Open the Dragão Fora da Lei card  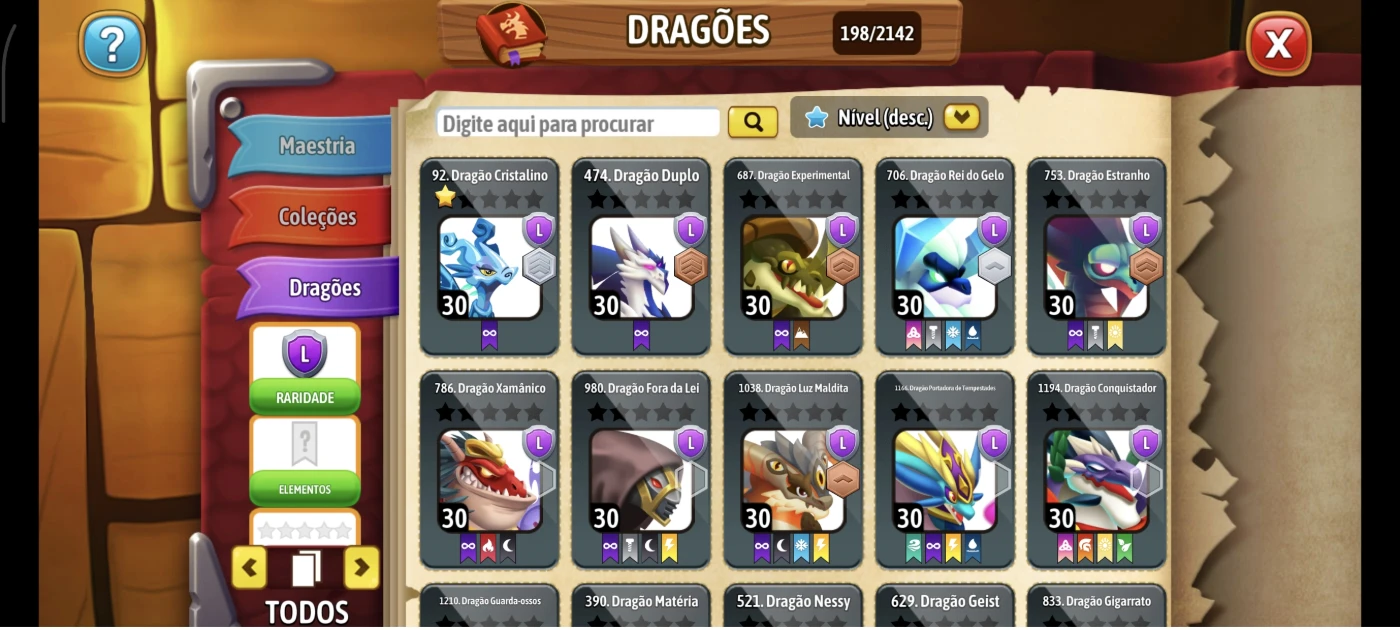(641, 470)
